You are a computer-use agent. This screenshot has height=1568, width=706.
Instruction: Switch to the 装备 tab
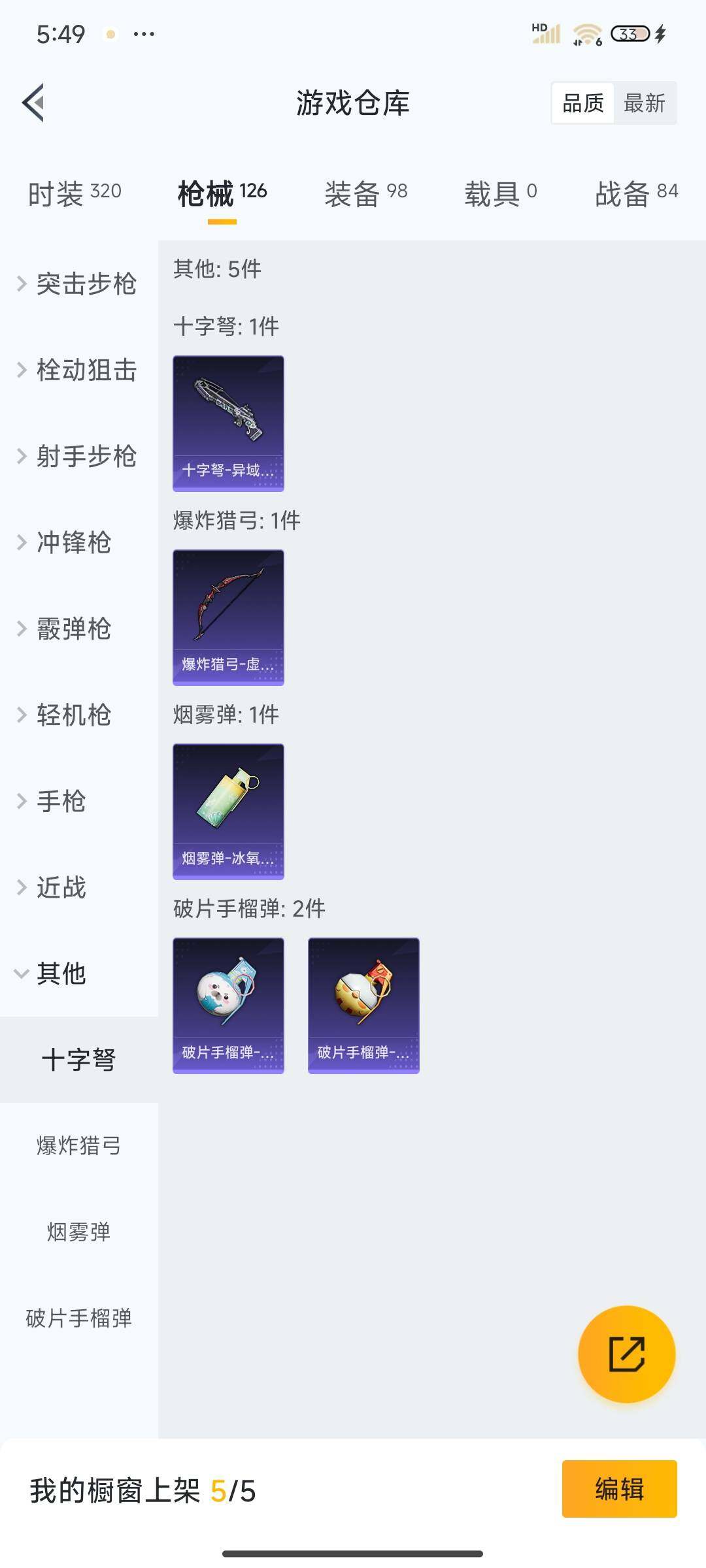(x=365, y=193)
